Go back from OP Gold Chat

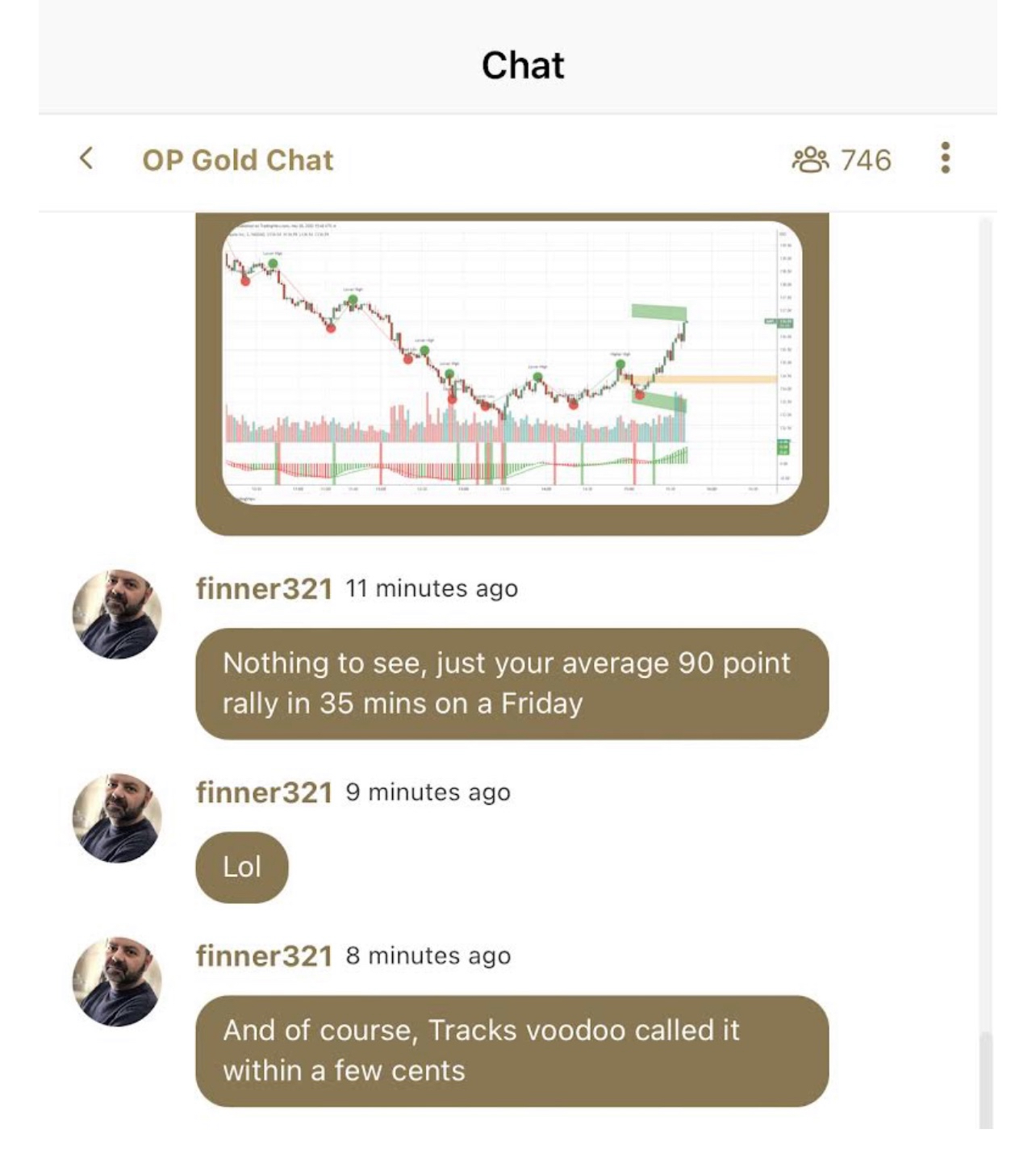click(86, 158)
